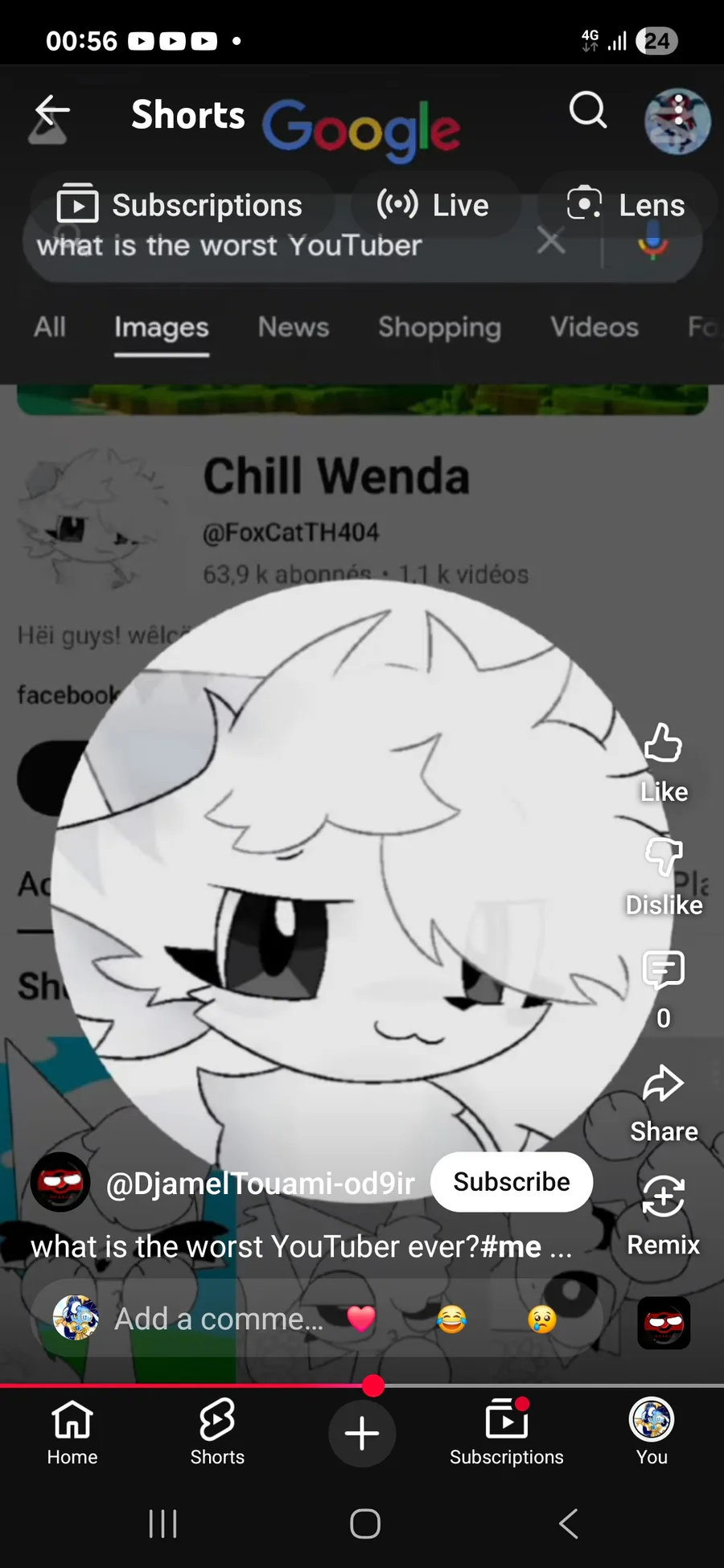This screenshot has height=1568, width=724.
Task: Tap the Add a comment field
Action: point(219,1319)
